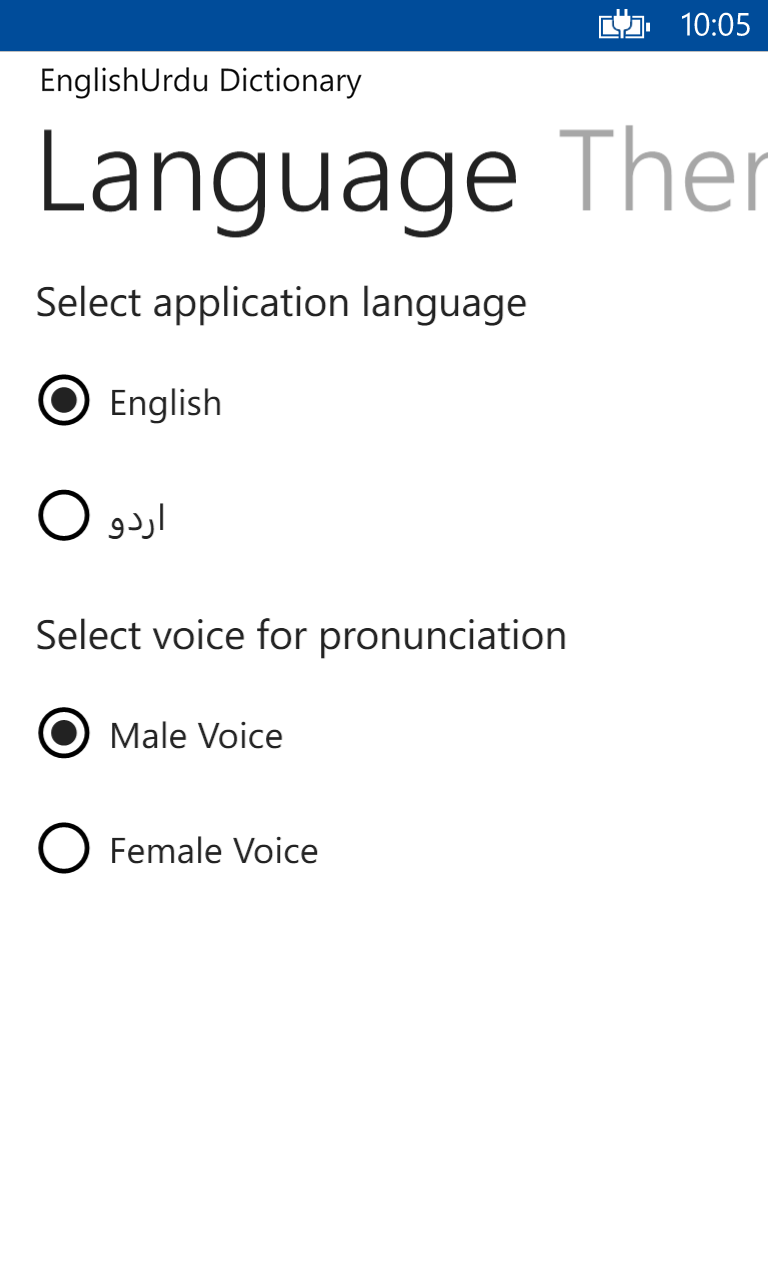
Task: Choose Female Voice for pronunciation
Action: coord(64,849)
